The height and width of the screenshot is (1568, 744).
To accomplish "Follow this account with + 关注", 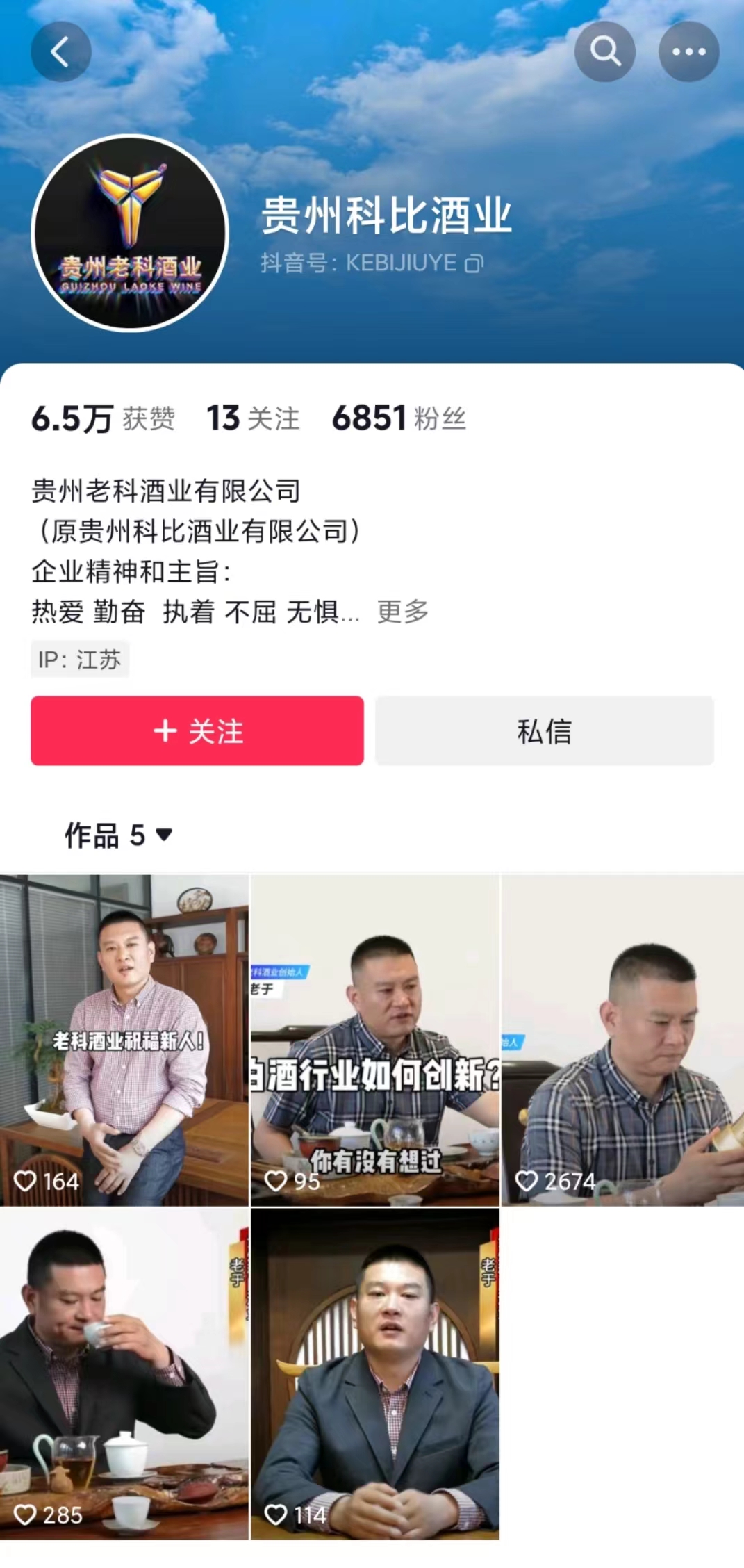I will coord(197,730).
